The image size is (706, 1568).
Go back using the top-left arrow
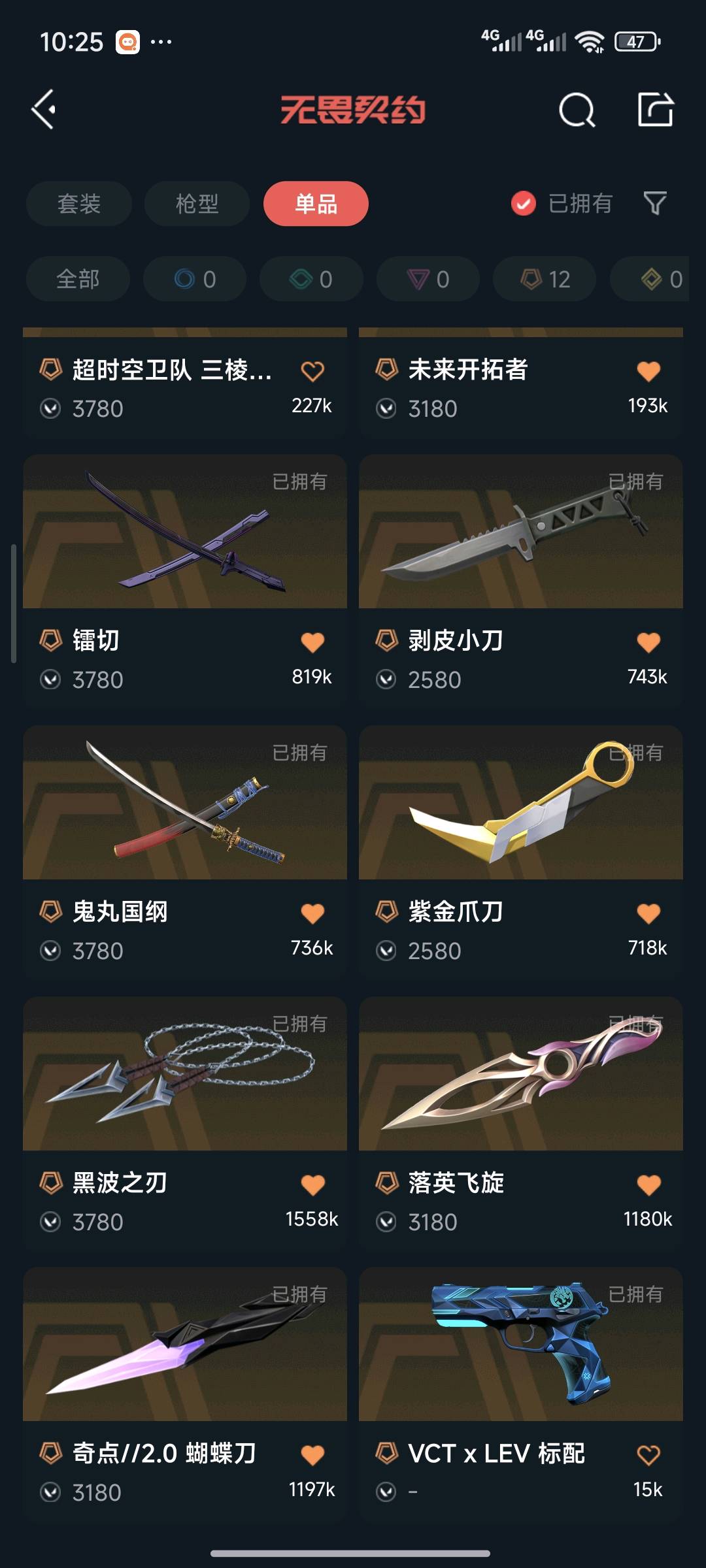44,109
